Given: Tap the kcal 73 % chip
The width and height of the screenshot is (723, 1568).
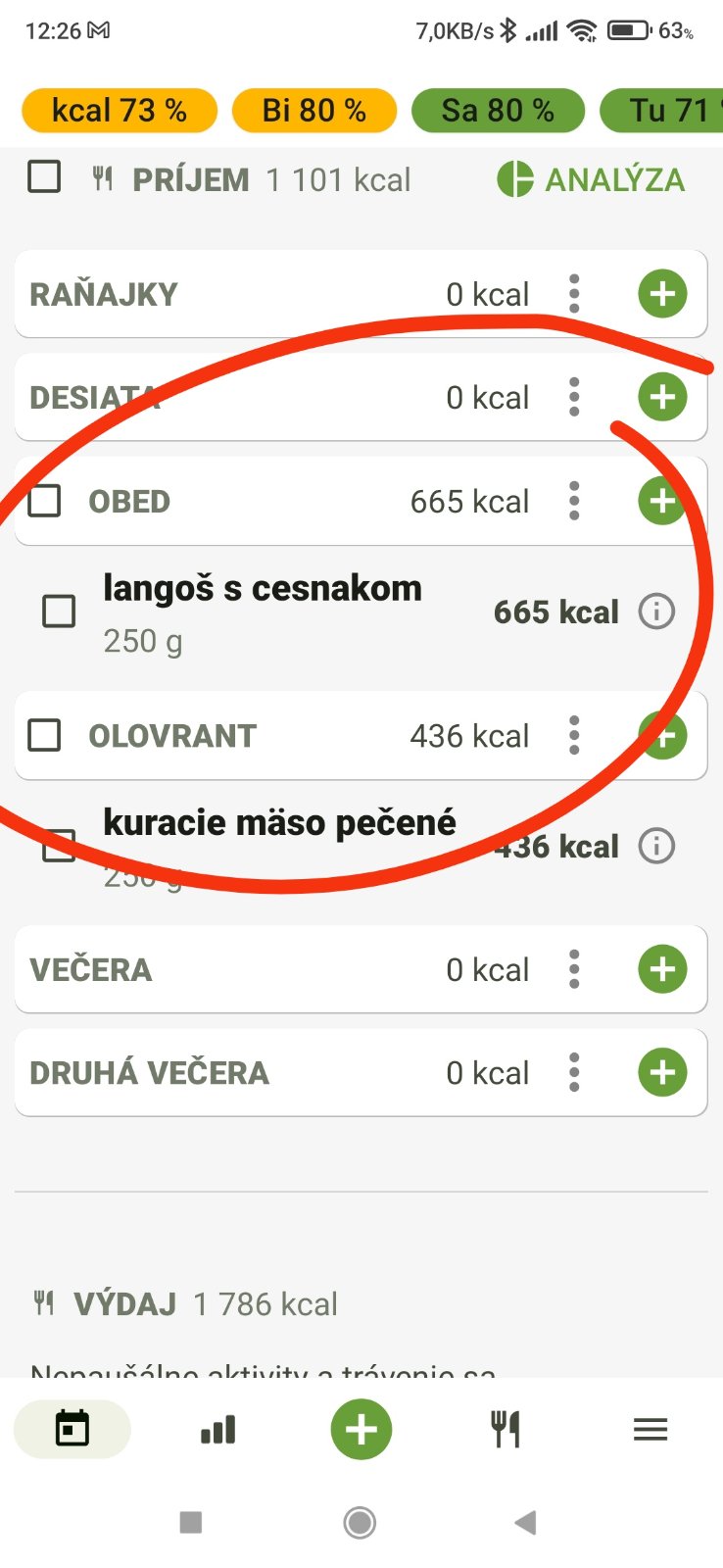Looking at the screenshot, I should tap(119, 111).
